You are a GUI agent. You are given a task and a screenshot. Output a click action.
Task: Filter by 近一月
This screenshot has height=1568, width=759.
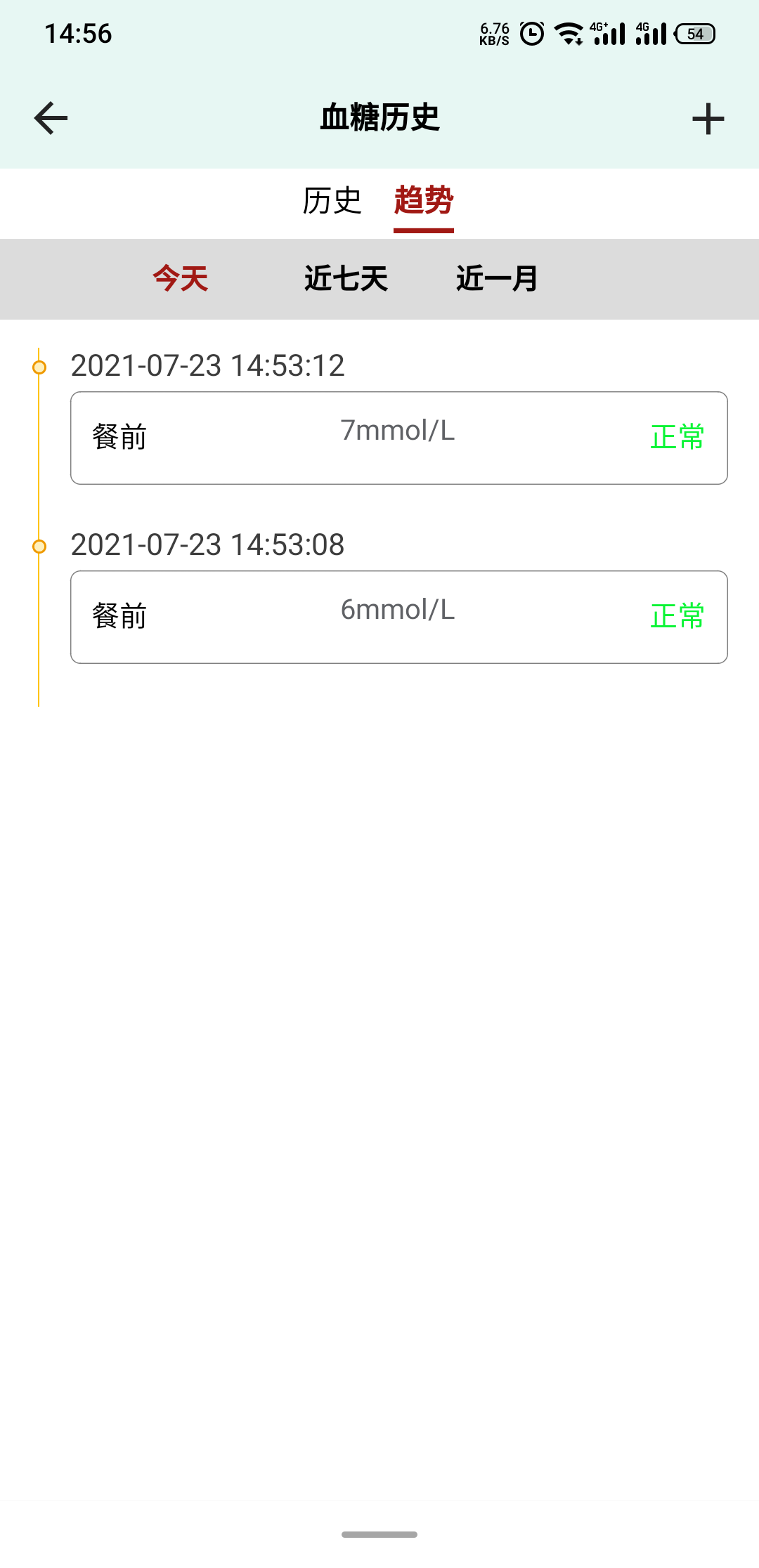497,279
